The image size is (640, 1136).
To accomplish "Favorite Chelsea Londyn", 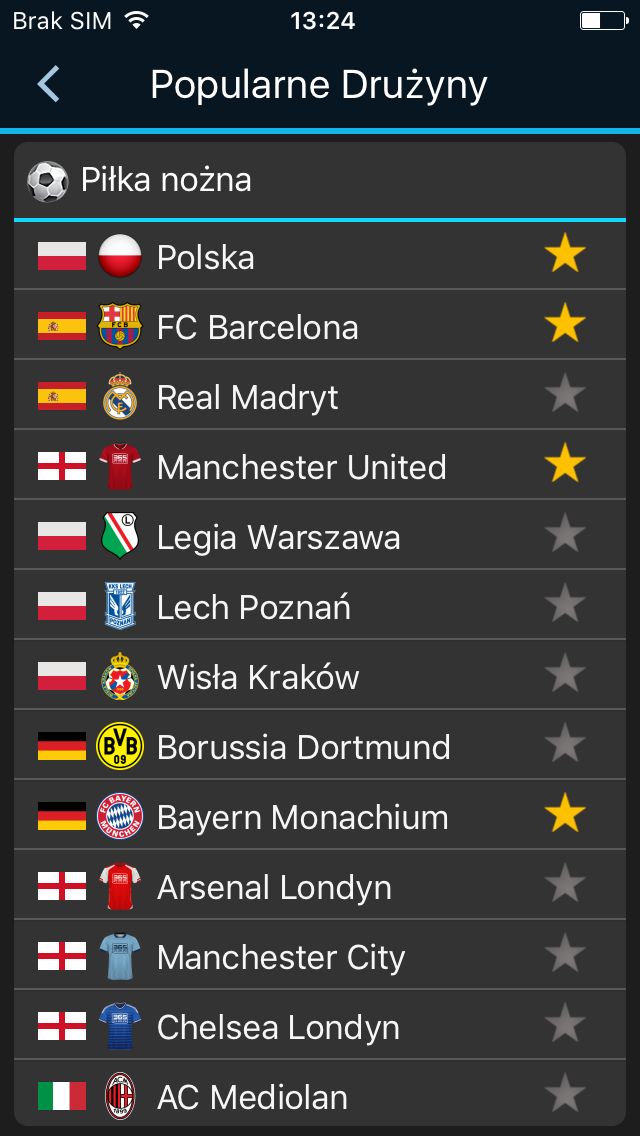I will tap(565, 1024).
